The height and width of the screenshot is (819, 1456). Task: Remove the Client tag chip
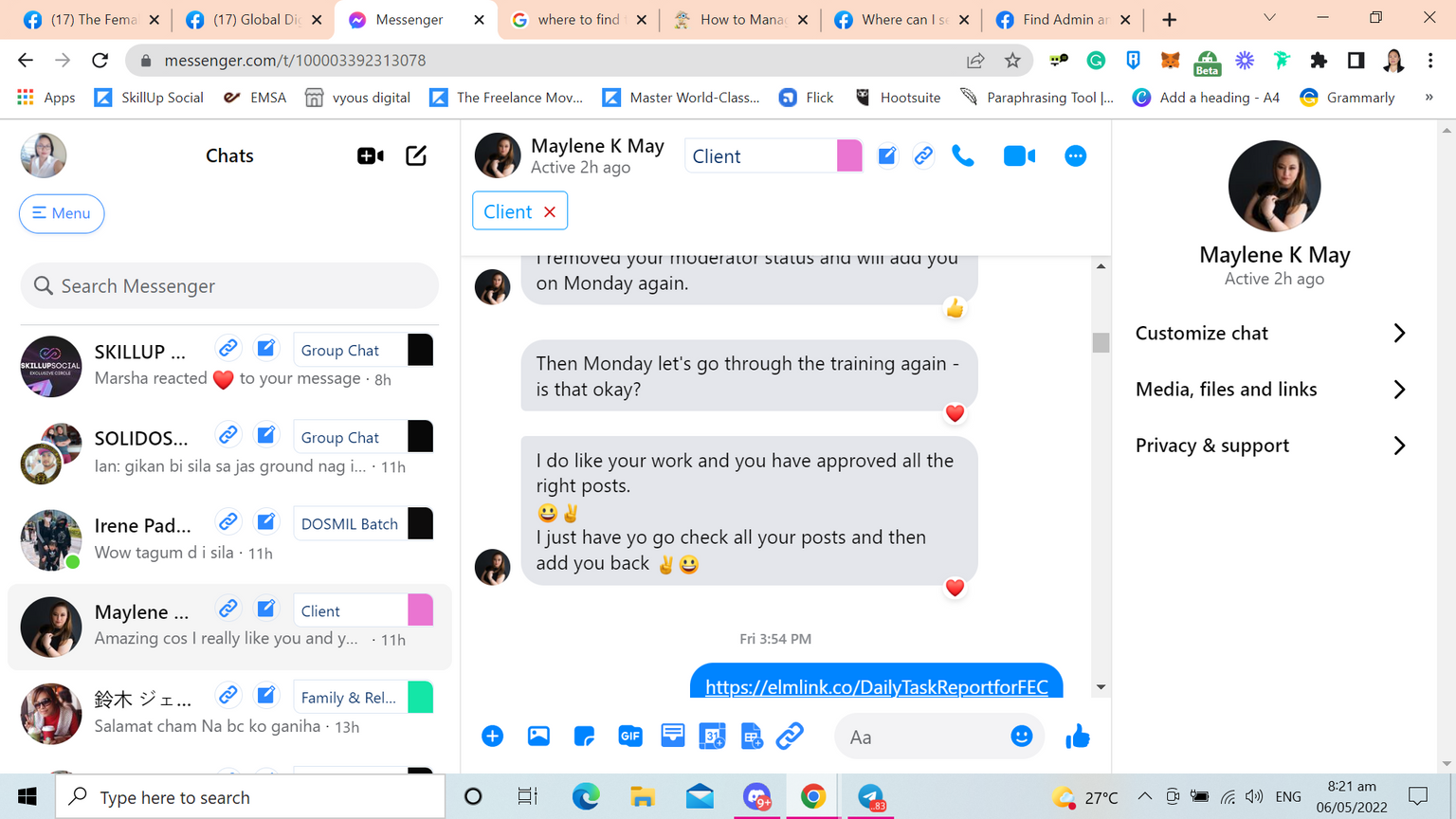(x=550, y=211)
